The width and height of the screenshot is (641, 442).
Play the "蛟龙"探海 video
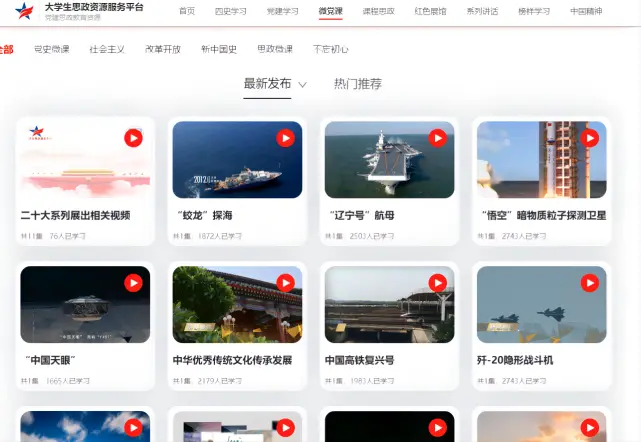pyautogui.click(x=286, y=138)
